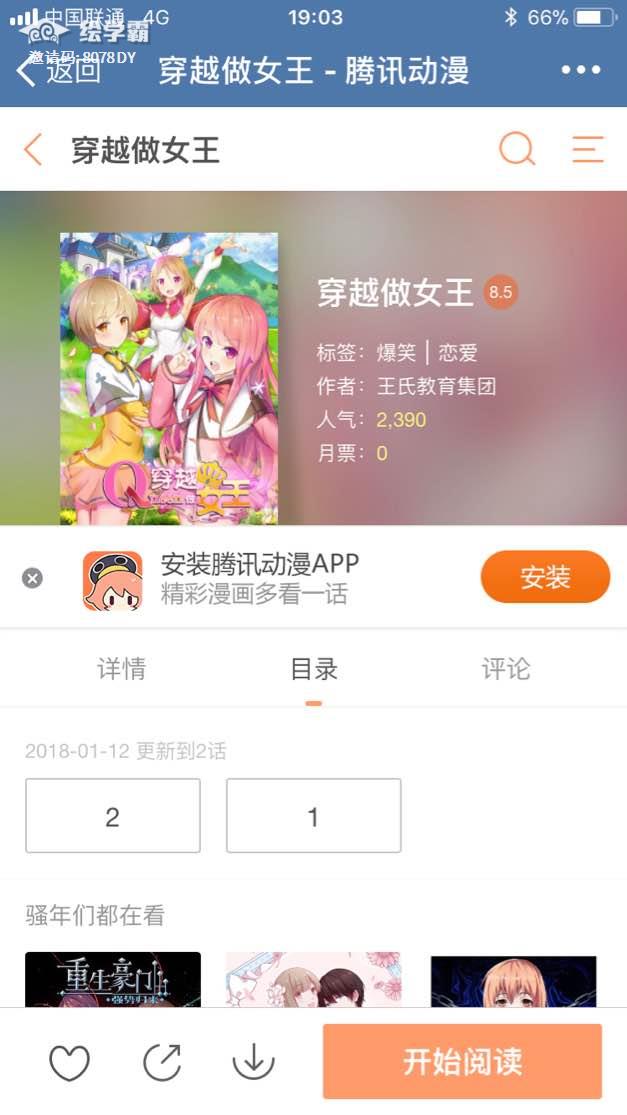
Task: Open the 重生豪门 recommended comic
Action: [x=113, y=980]
